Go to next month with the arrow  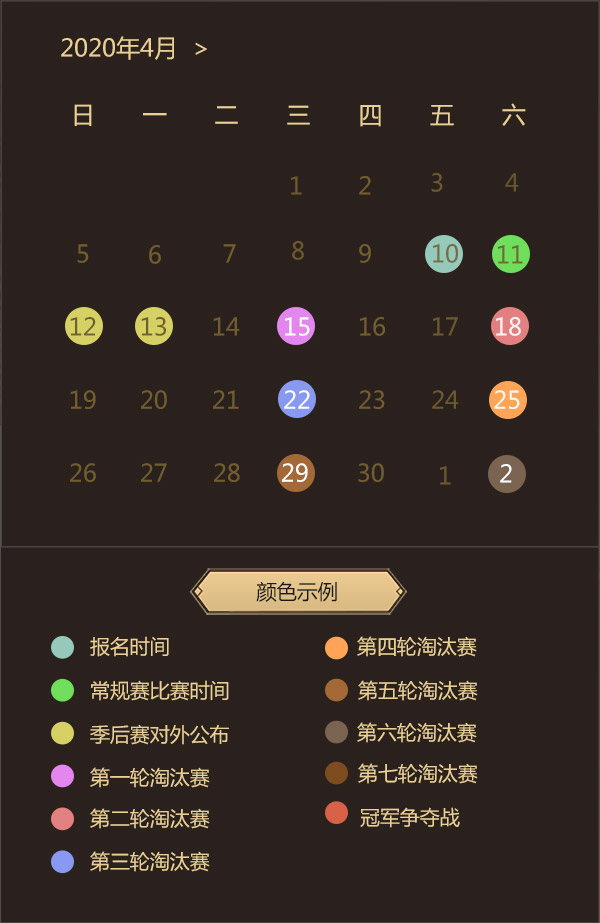pyautogui.click(x=201, y=49)
